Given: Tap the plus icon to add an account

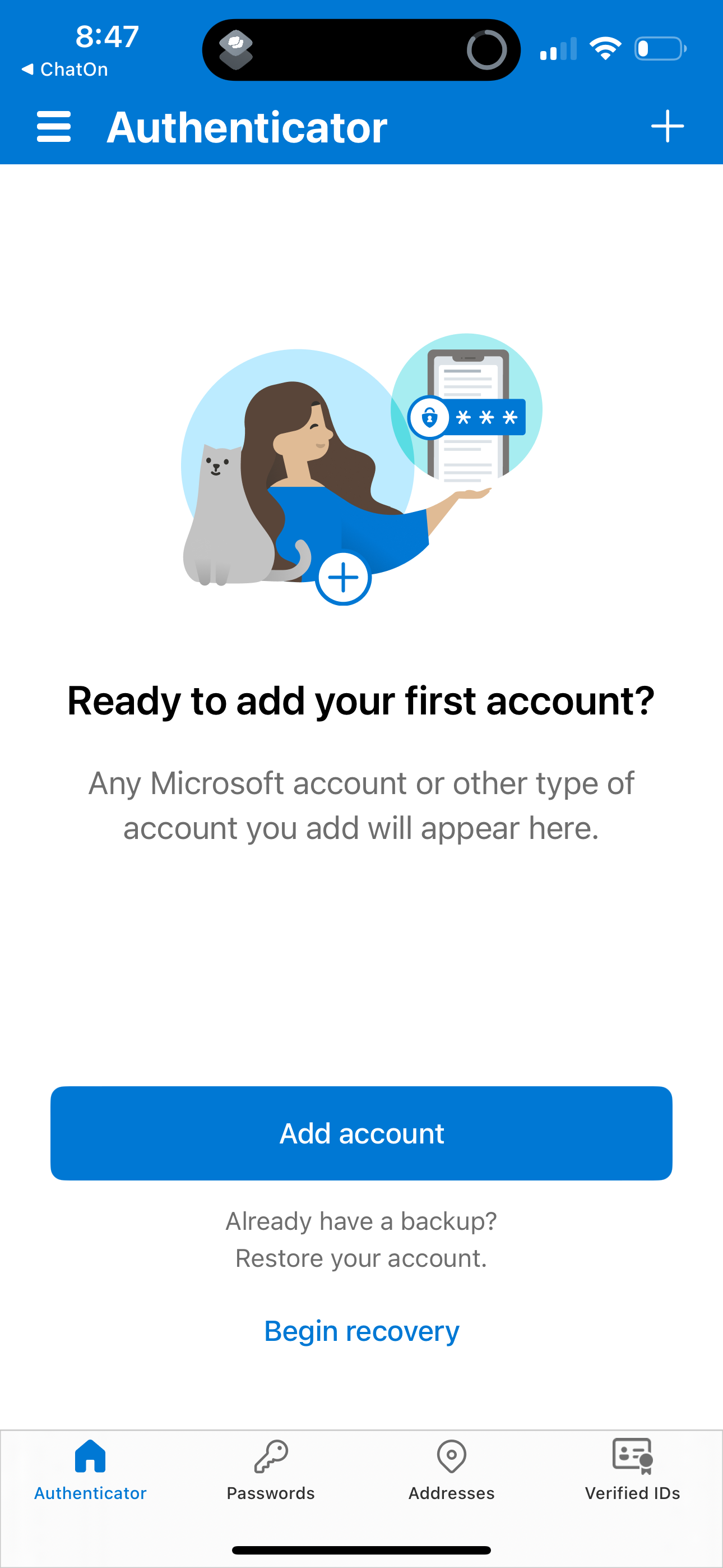Looking at the screenshot, I should click(668, 126).
